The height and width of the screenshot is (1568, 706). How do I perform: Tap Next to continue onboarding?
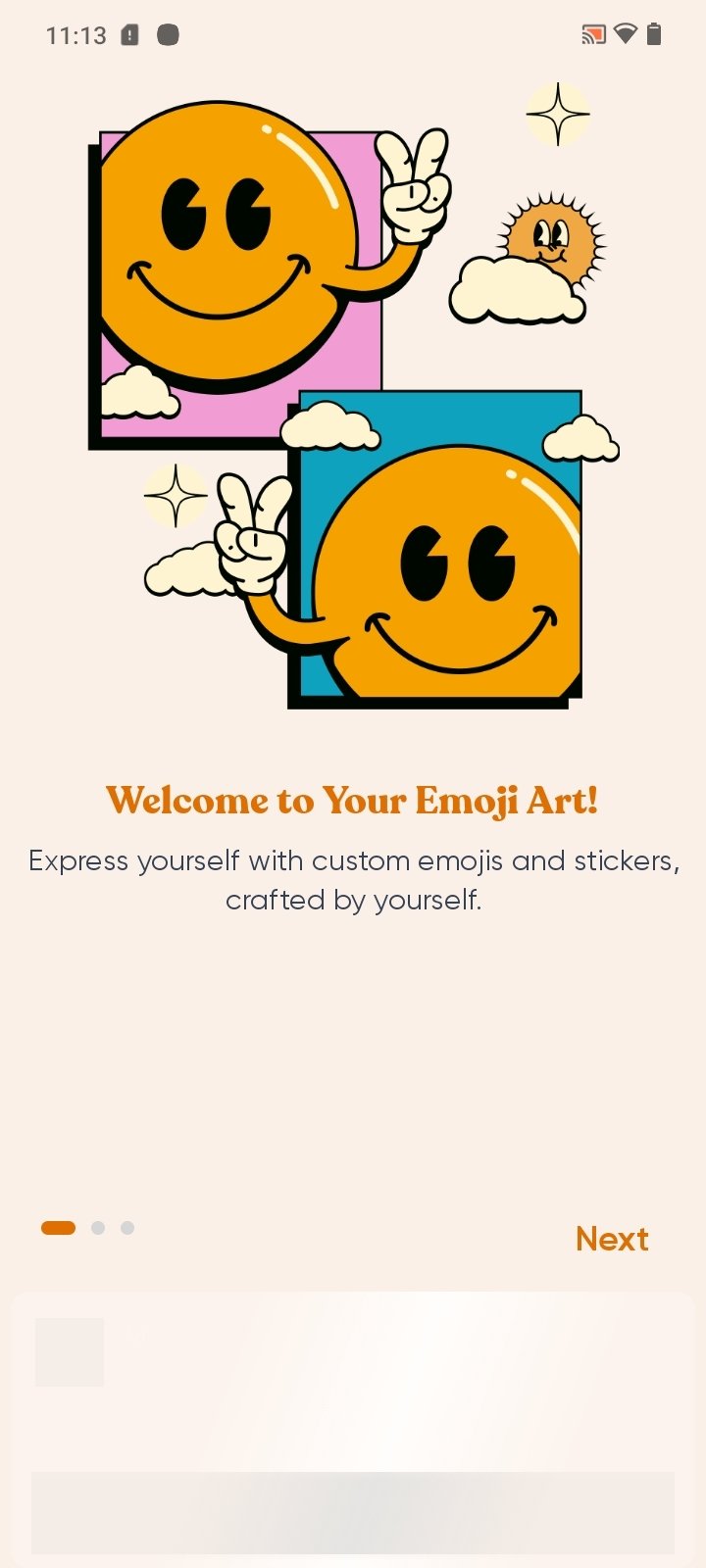[x=612, y=1239]
